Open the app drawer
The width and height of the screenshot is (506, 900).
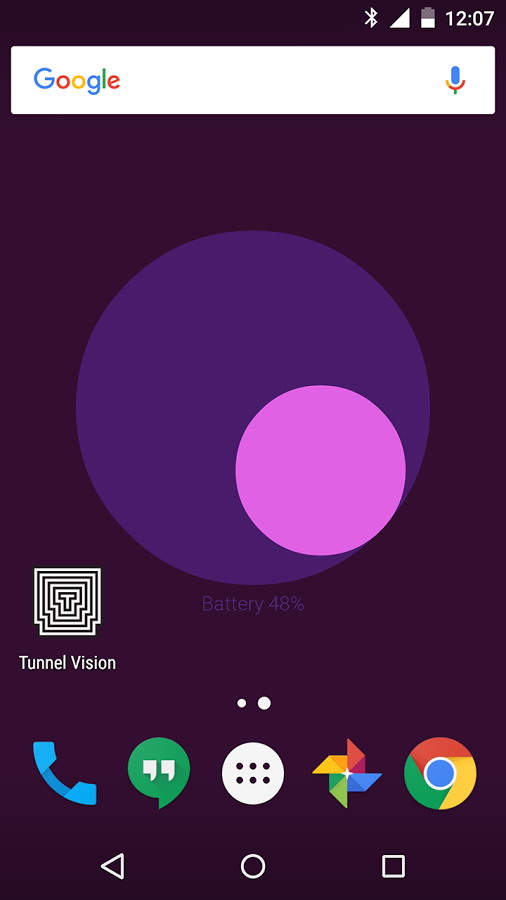tap(253, 773)
